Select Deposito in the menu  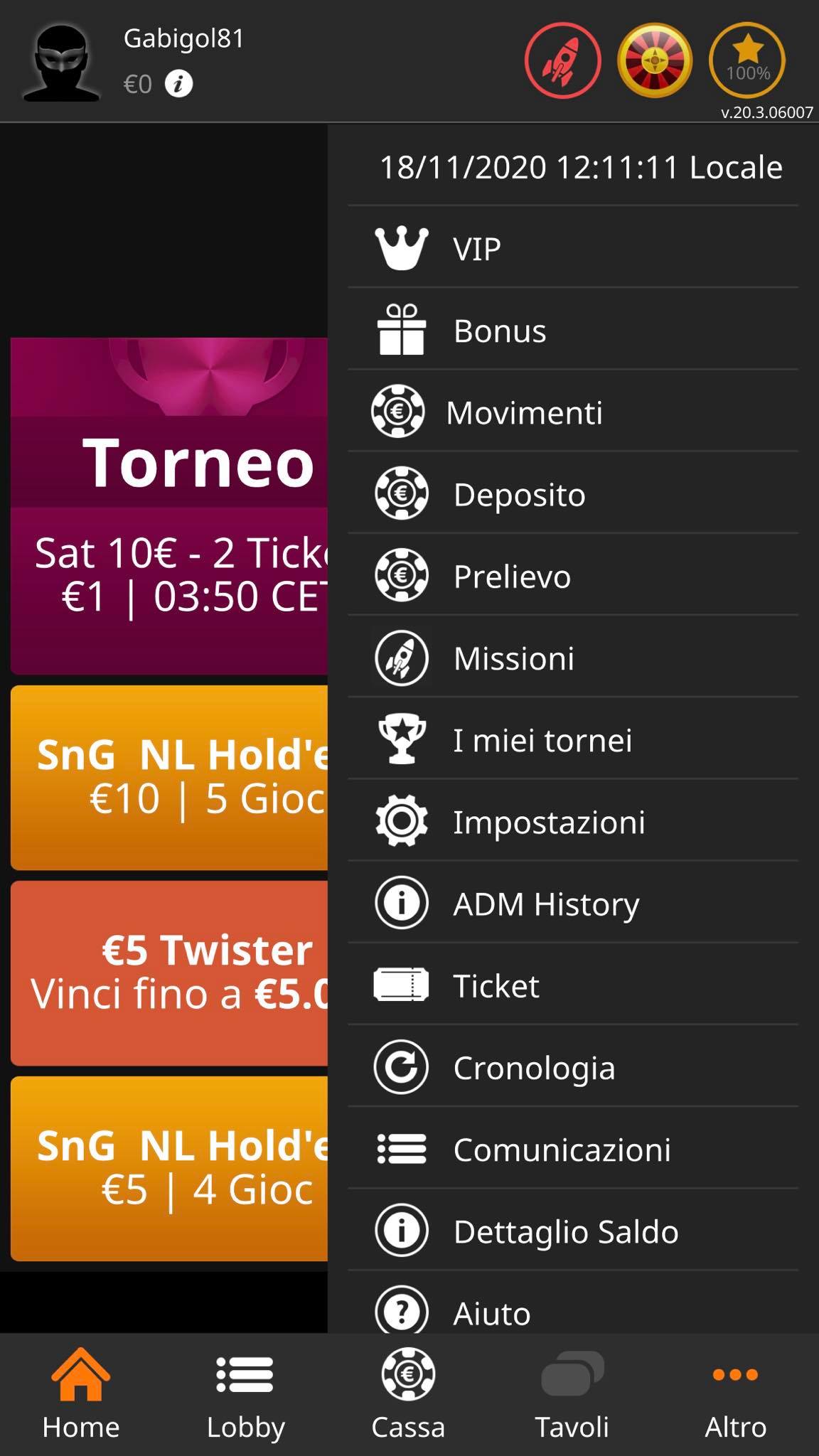click(x=573, y=493)
